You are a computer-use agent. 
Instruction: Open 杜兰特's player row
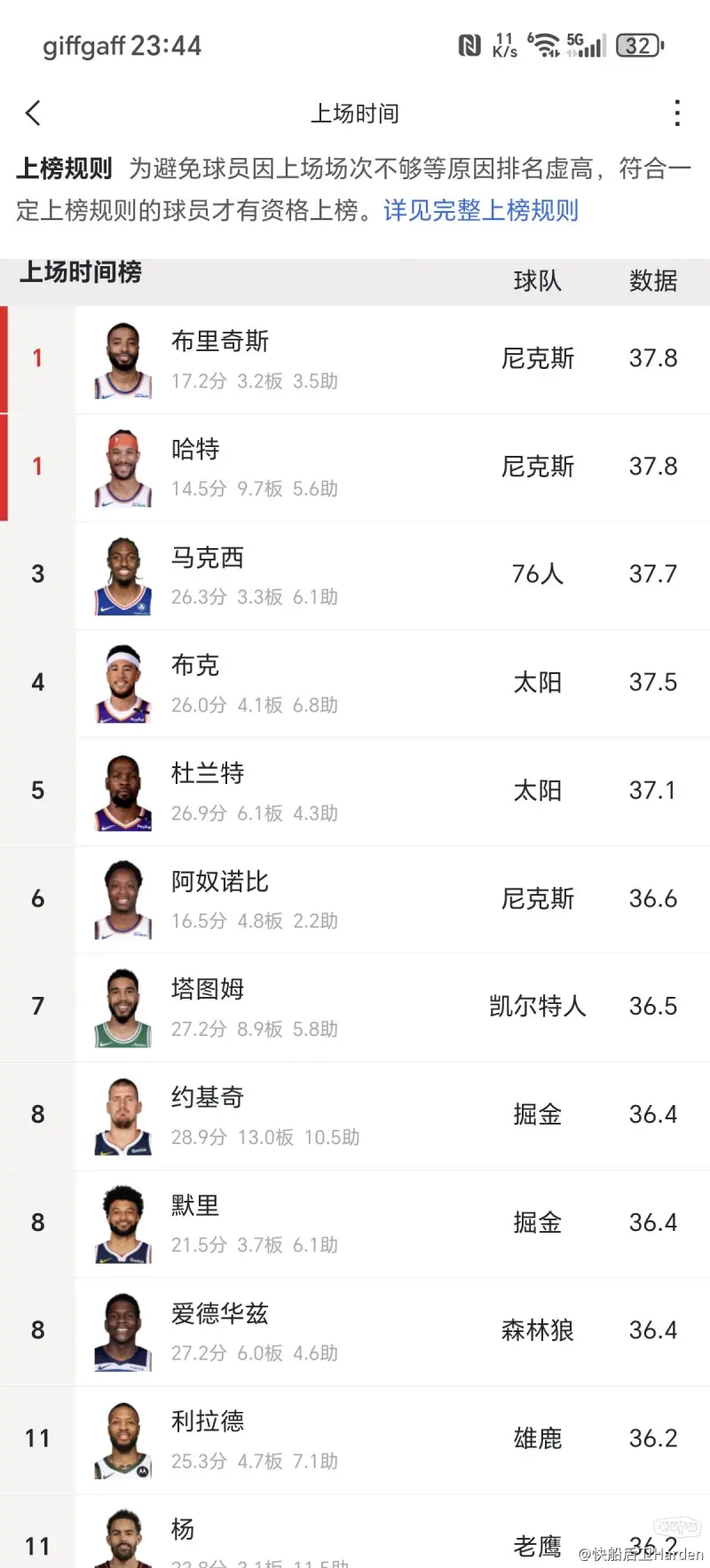(x=355, y=792)
